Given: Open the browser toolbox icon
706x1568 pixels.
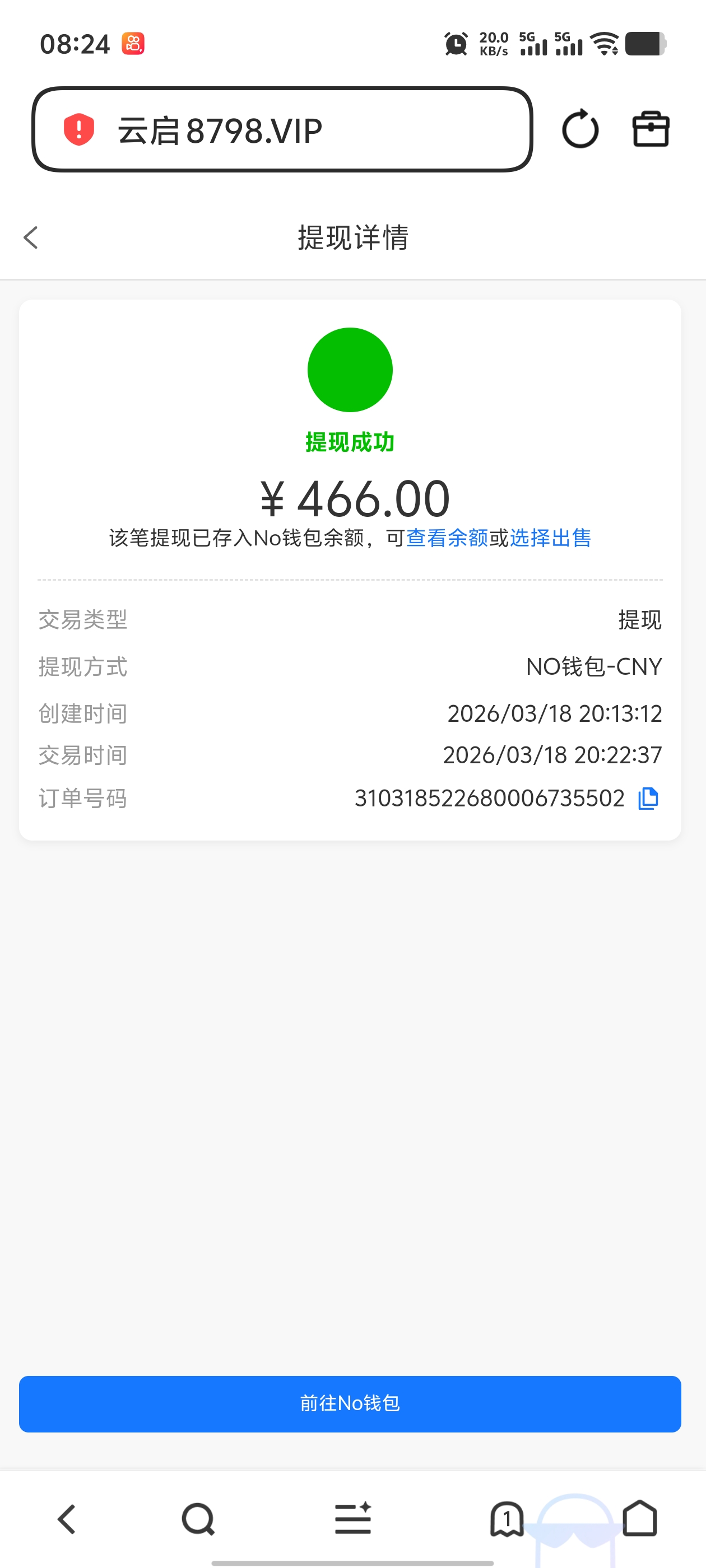Looking at the screenshot, I should coord(651,129).
